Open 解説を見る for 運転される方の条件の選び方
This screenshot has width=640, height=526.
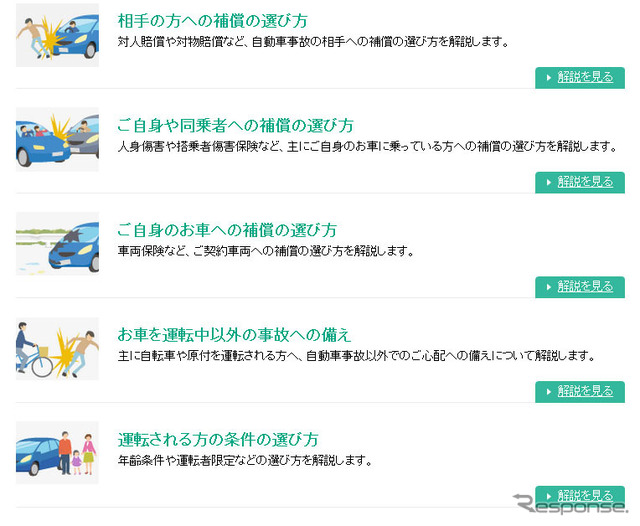580,495
